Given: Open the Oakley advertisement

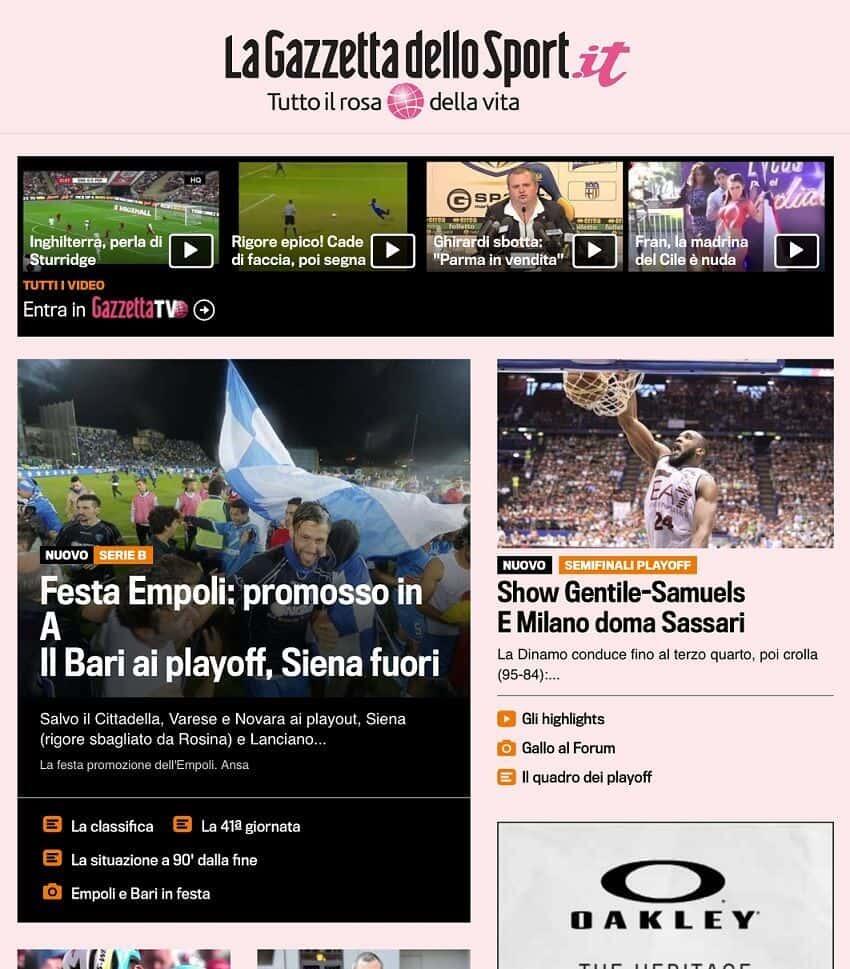Looking at the screenshot, I should [664, 895].
